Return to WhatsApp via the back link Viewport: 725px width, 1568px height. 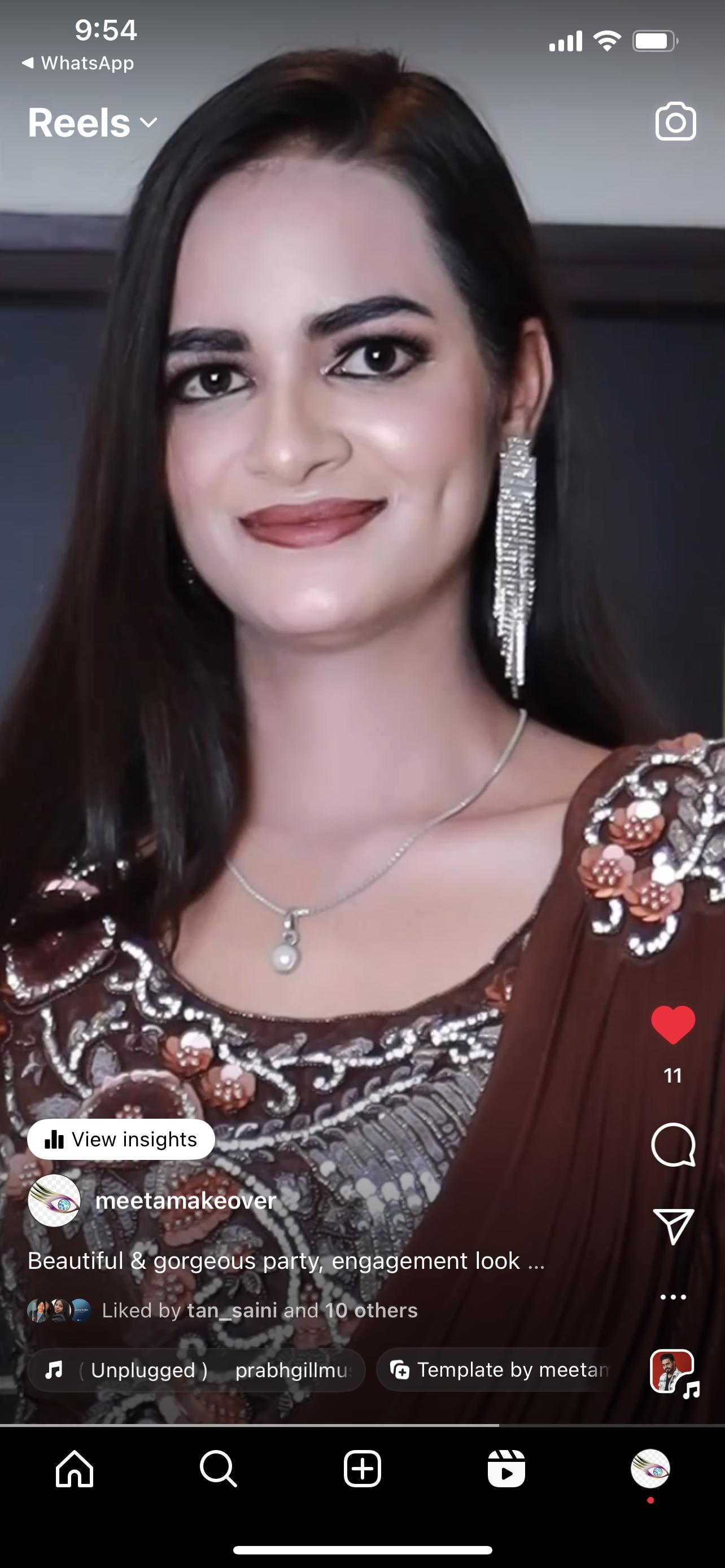point(78,63)
